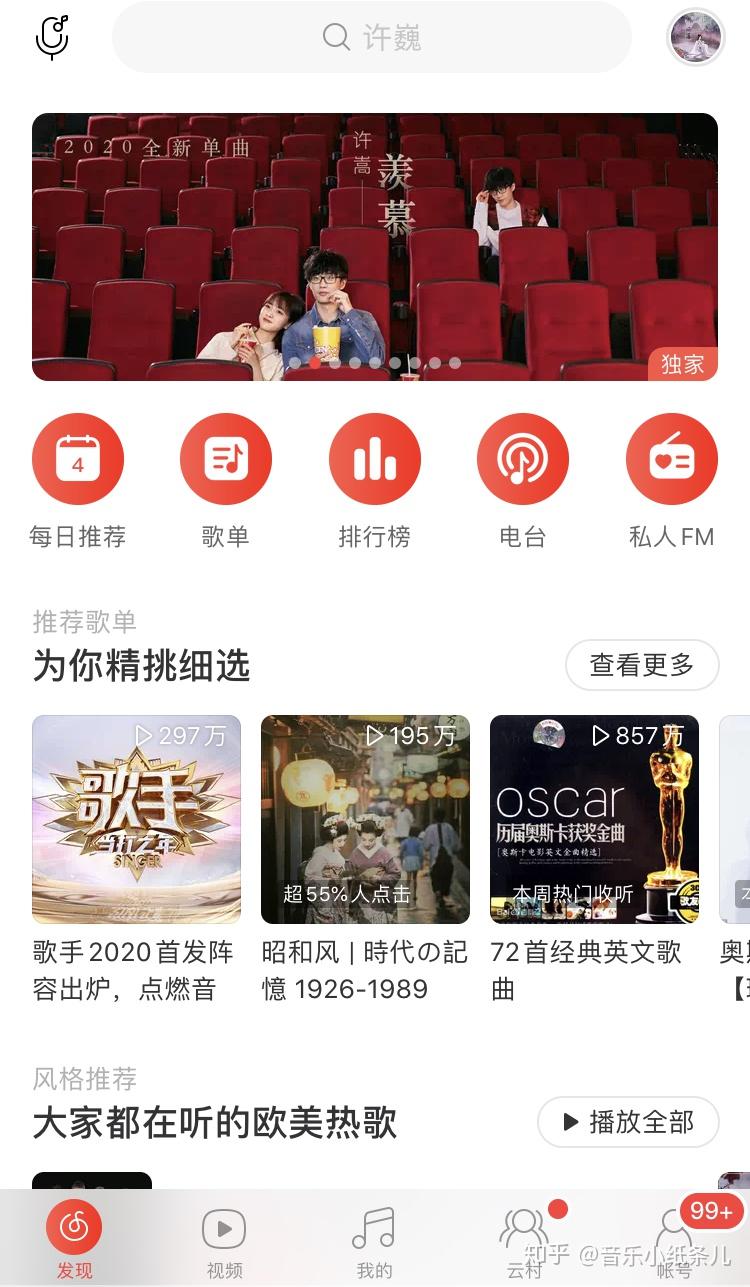The height and width of the screenshot is (1287, 750).
Task: Open the 羡慕 new single banner
Action: 375,246
